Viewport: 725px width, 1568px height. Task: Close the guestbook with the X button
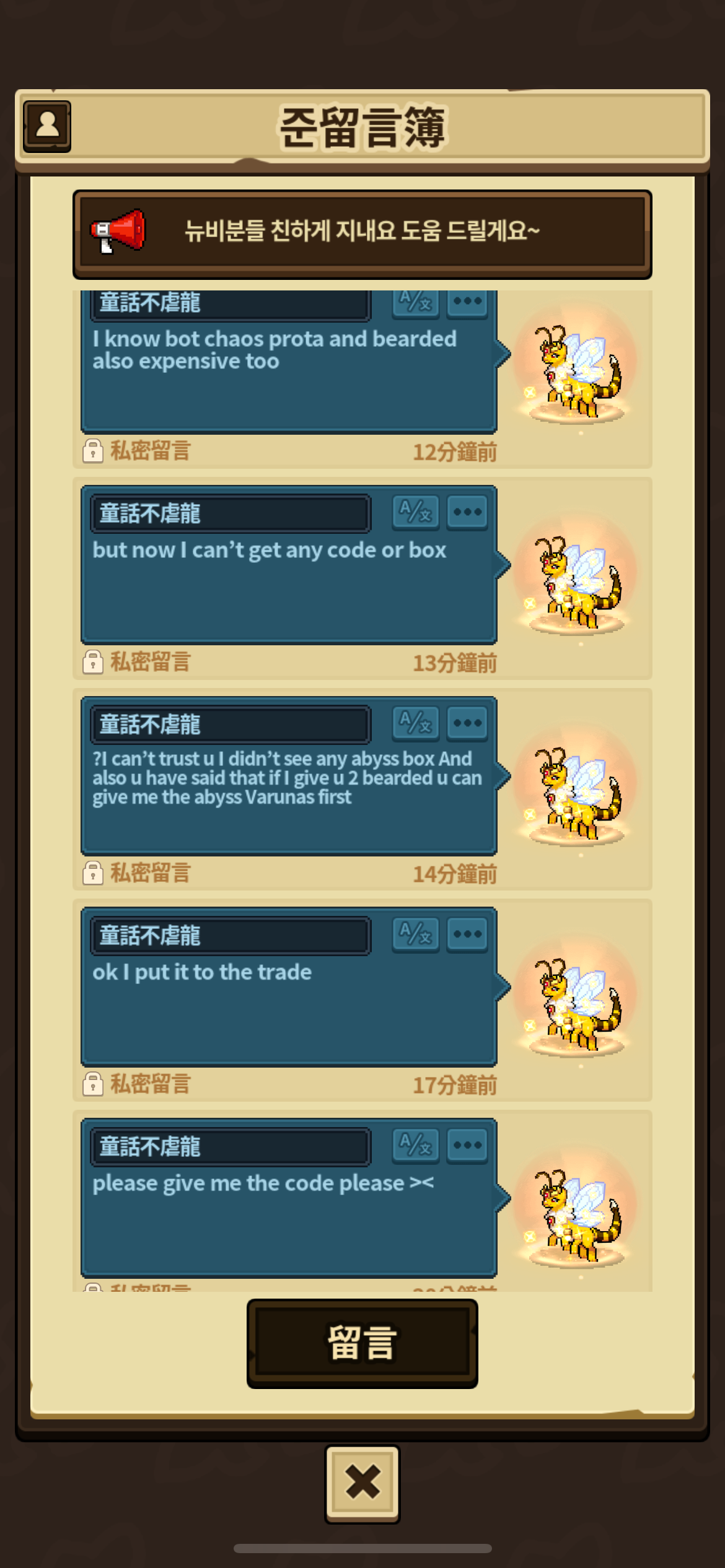click(362, 1484)
